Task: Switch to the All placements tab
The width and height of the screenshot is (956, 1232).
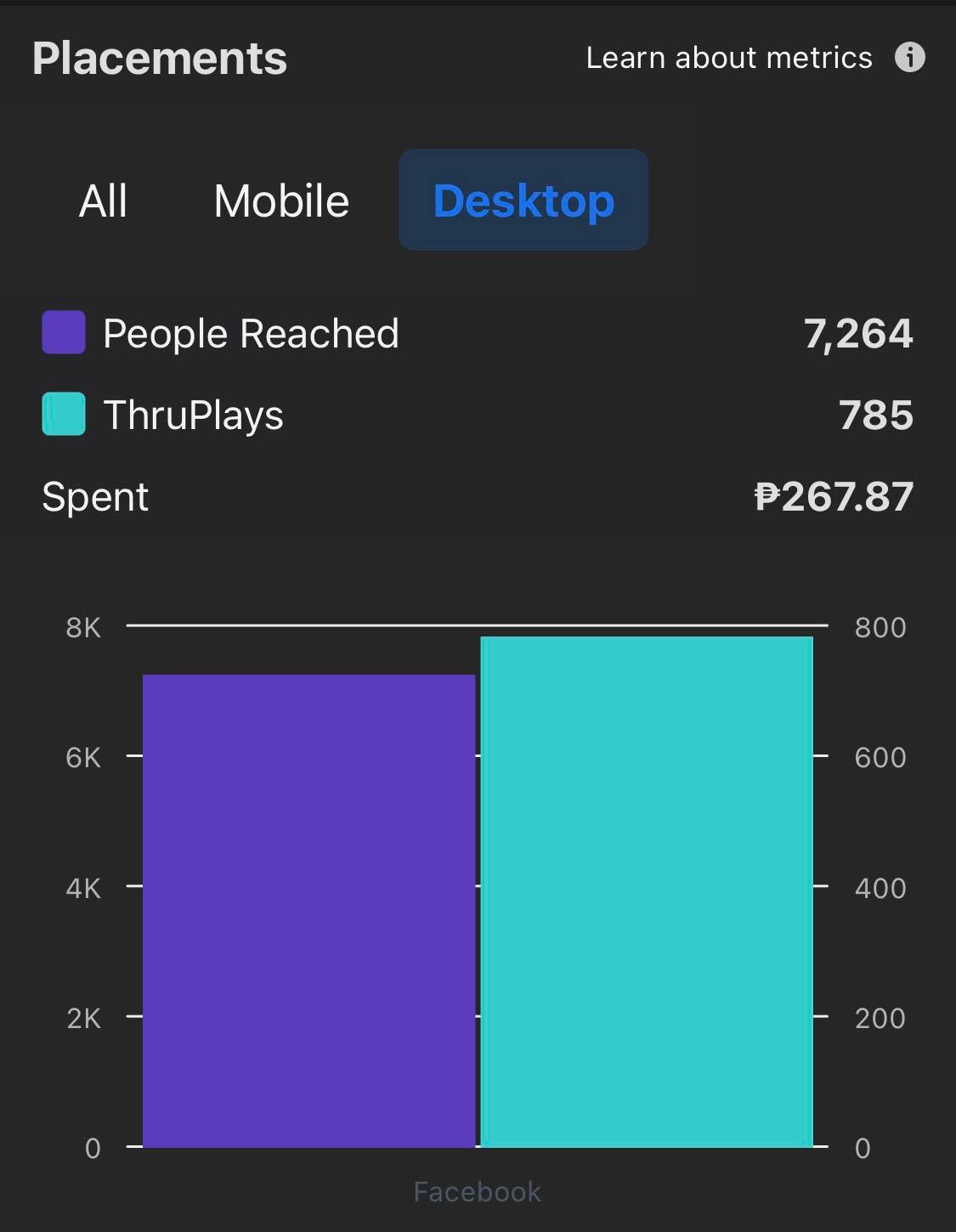Action: pyautogui.click(x=103, y=201)
